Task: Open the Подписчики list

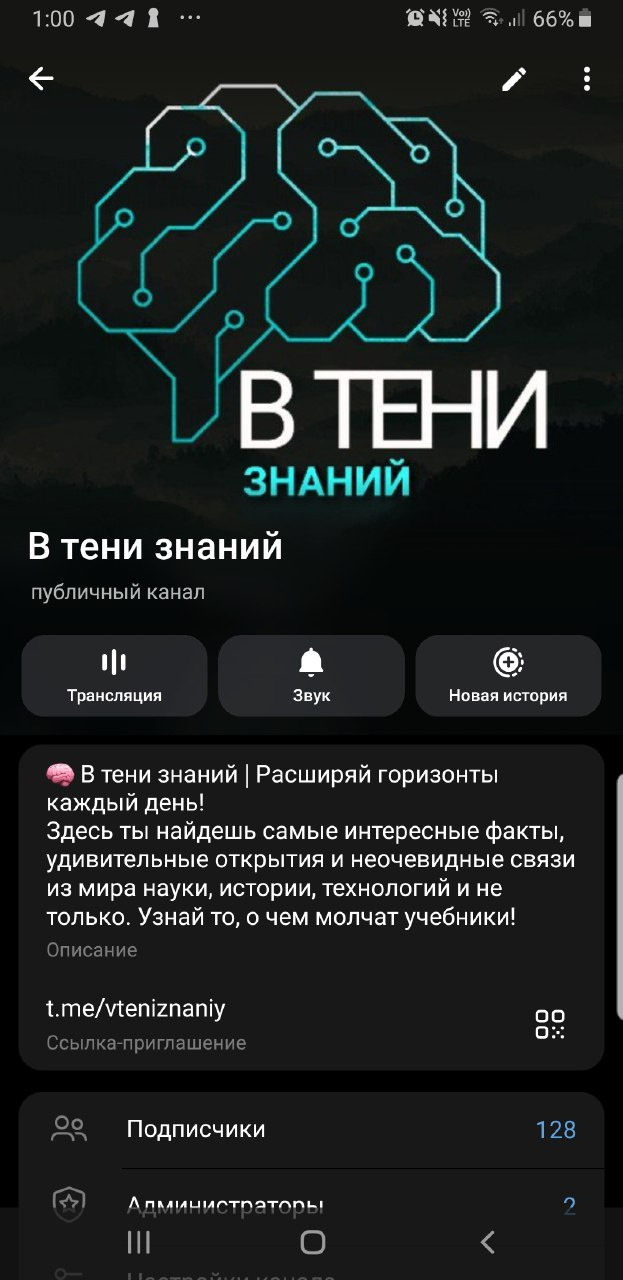Action: tap(311, 1129)
